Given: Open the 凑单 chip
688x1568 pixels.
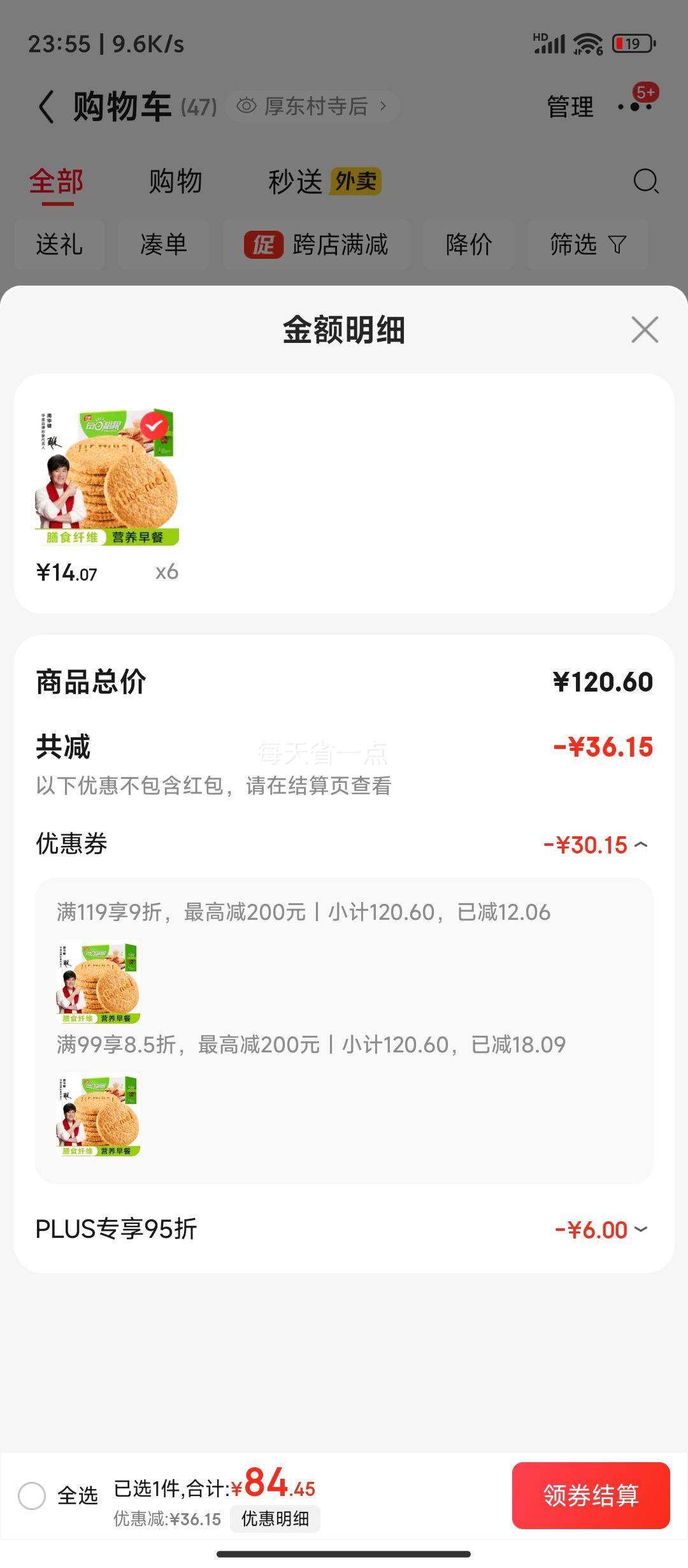Looking at the screenshot, I should point(164,245).
